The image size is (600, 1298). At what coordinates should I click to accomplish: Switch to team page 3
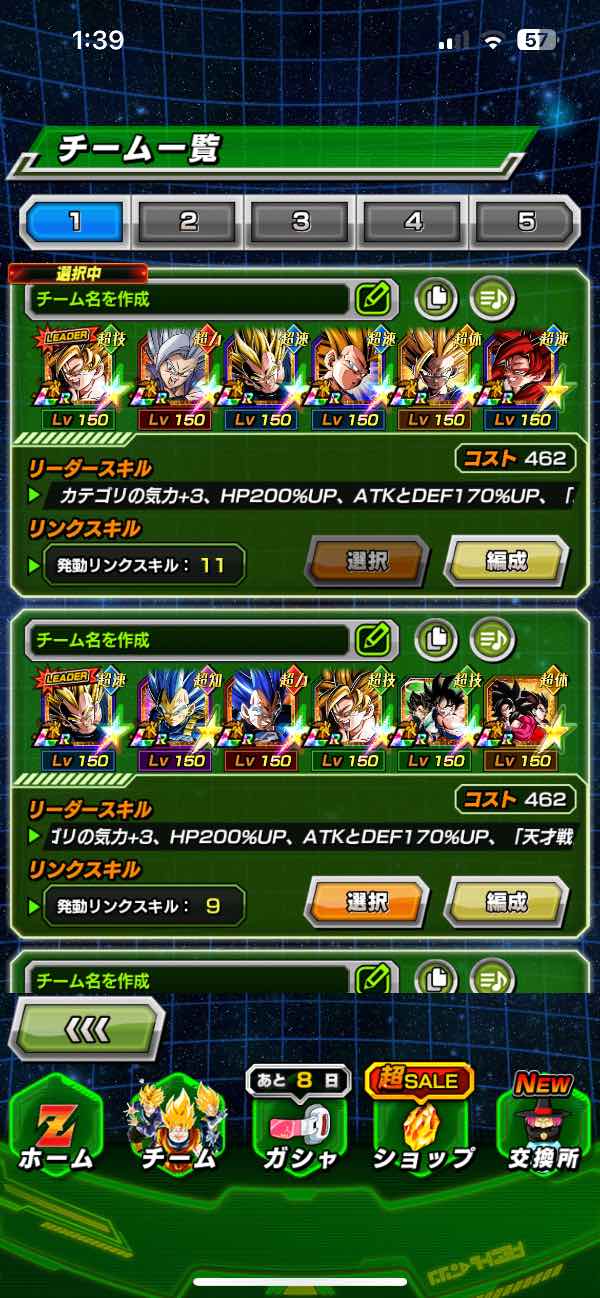pos(301,221)
